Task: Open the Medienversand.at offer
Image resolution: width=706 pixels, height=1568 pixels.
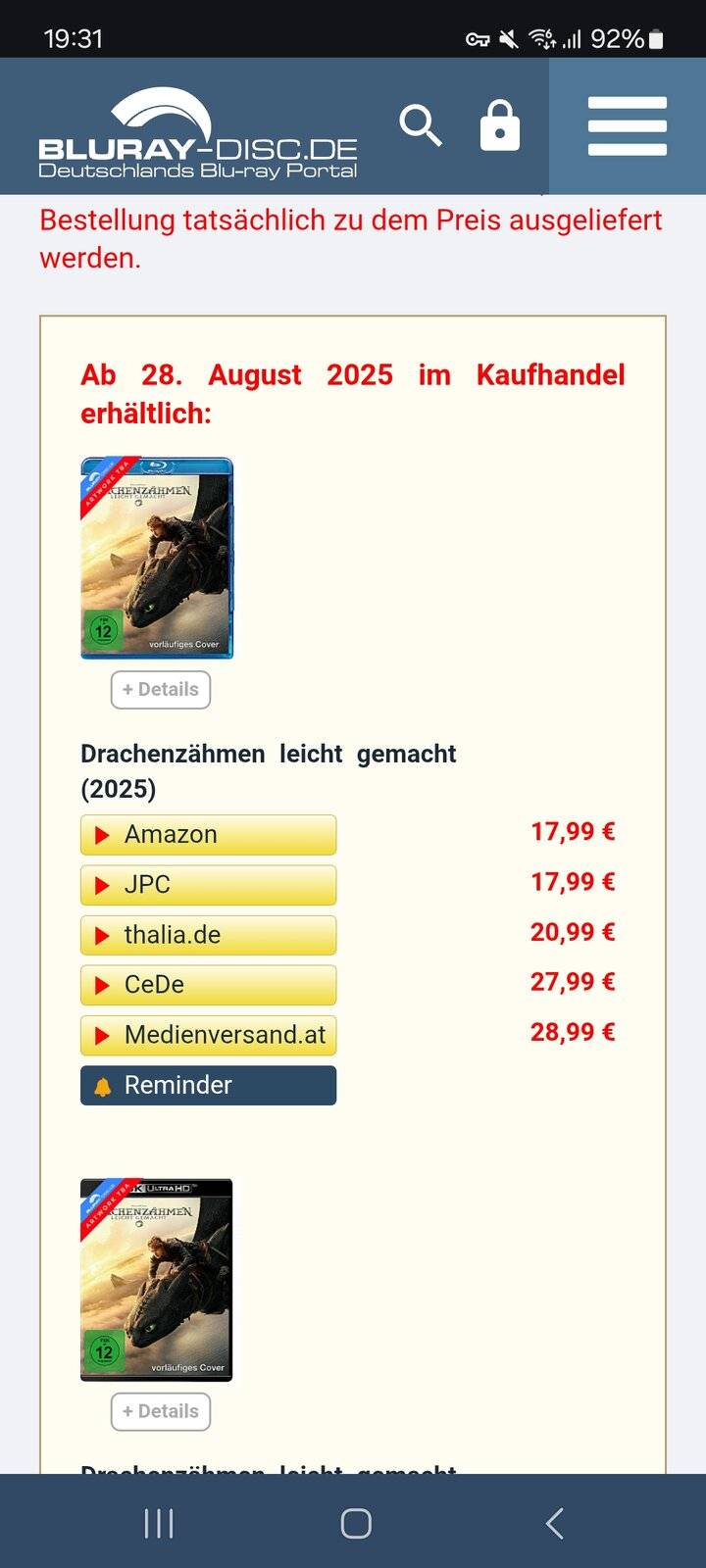Action: point(208,1035)
